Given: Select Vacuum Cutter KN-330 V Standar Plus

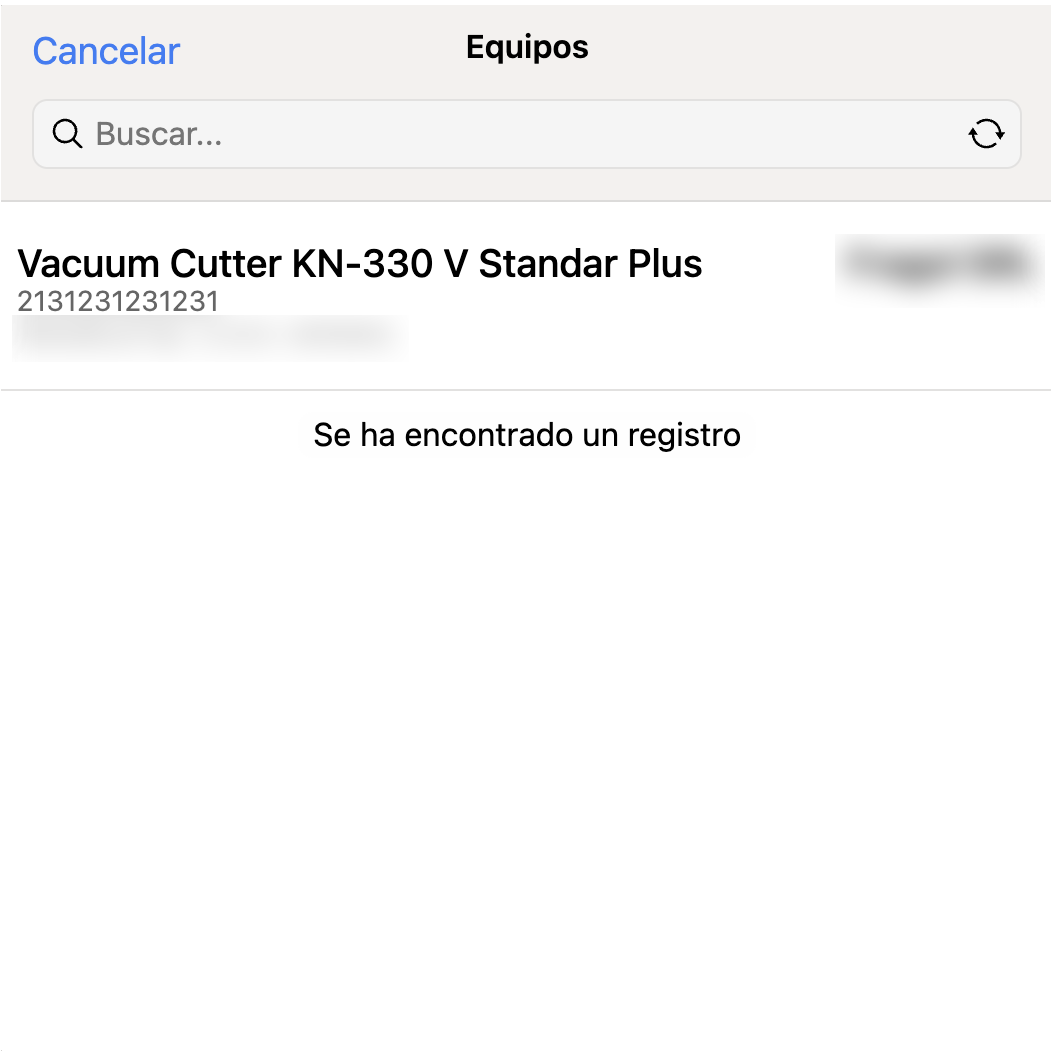Looking at the screenshot, I should [x=360, y=265].
